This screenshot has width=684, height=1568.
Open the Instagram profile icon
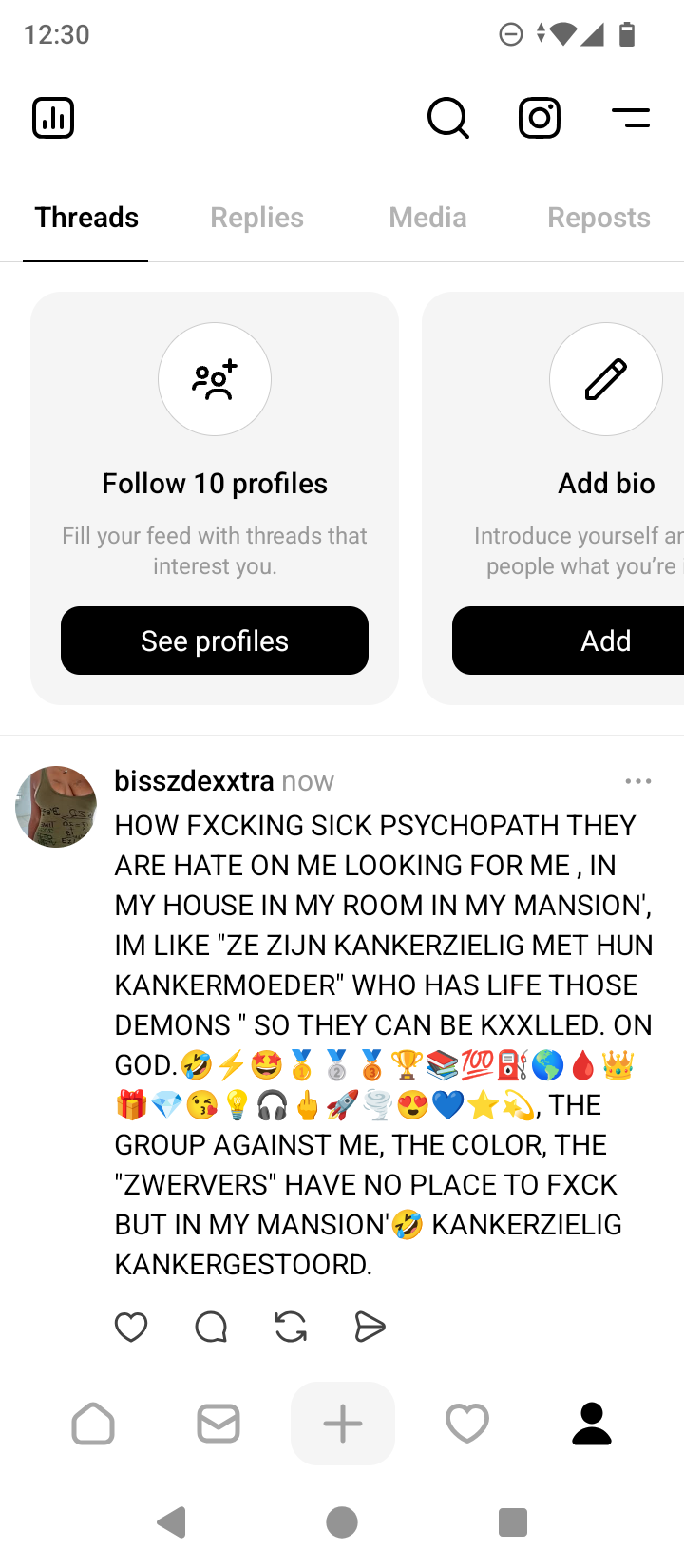click(540, 119)
